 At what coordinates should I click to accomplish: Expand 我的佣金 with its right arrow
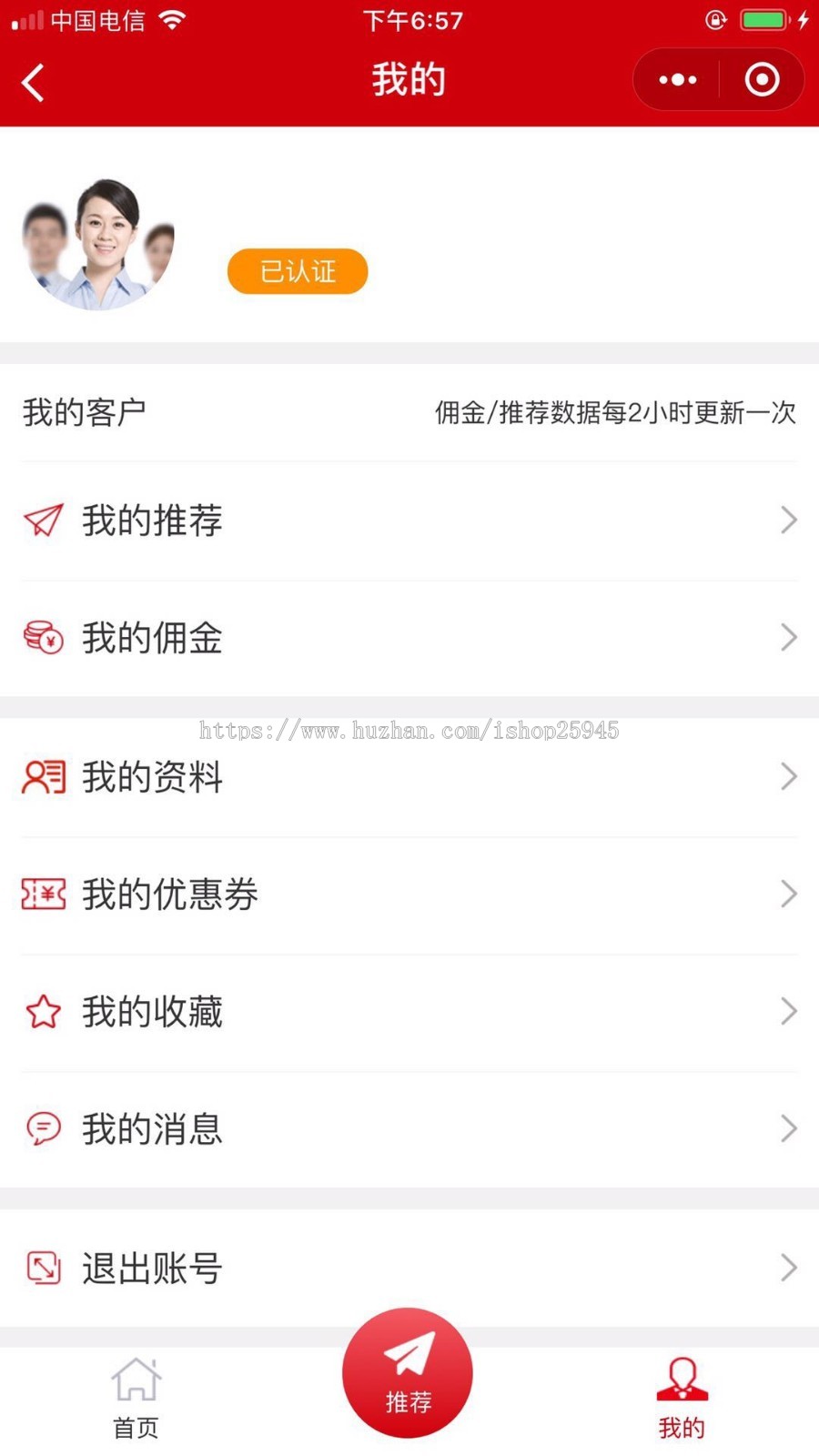point(788,637)
